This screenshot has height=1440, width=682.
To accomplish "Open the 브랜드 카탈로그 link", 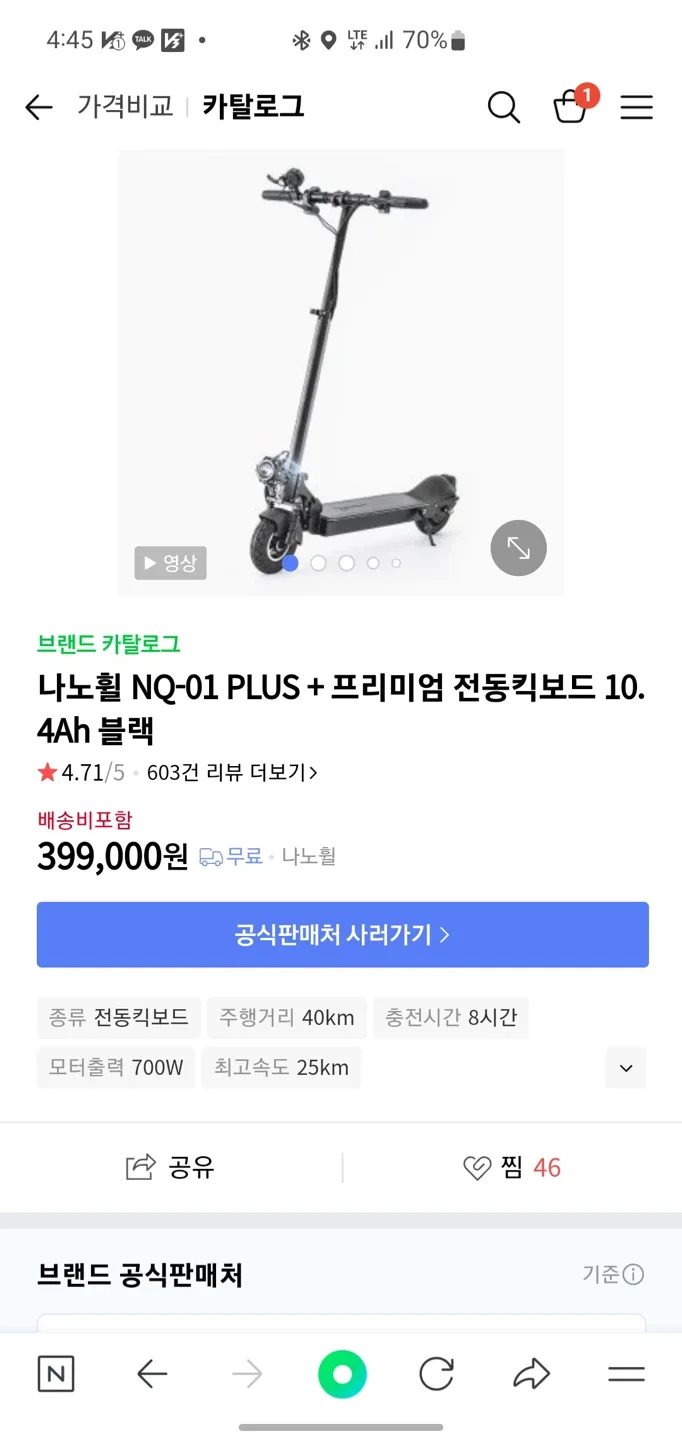I will tap(108, 644).
